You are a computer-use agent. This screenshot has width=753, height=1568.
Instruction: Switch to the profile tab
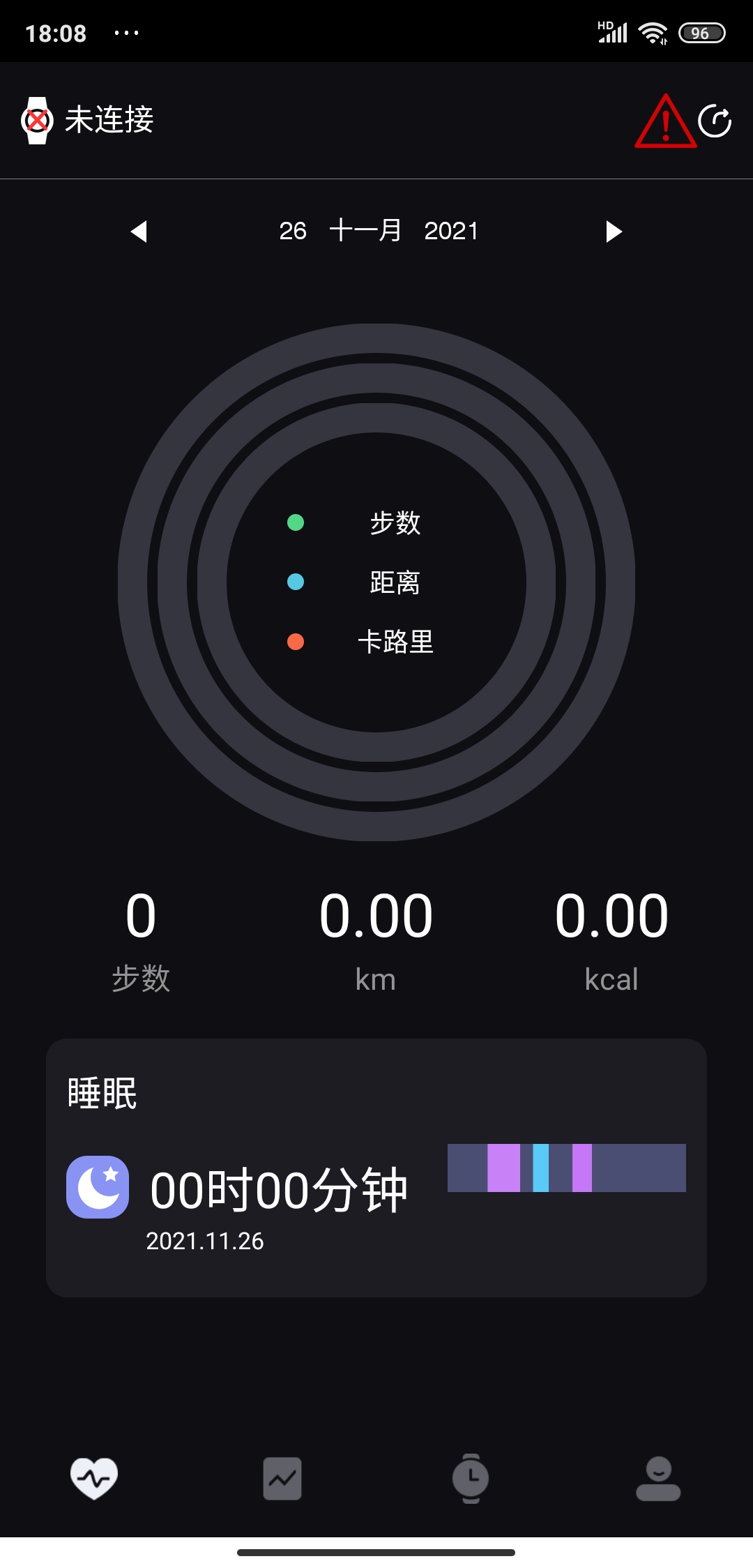point(658,1478)
